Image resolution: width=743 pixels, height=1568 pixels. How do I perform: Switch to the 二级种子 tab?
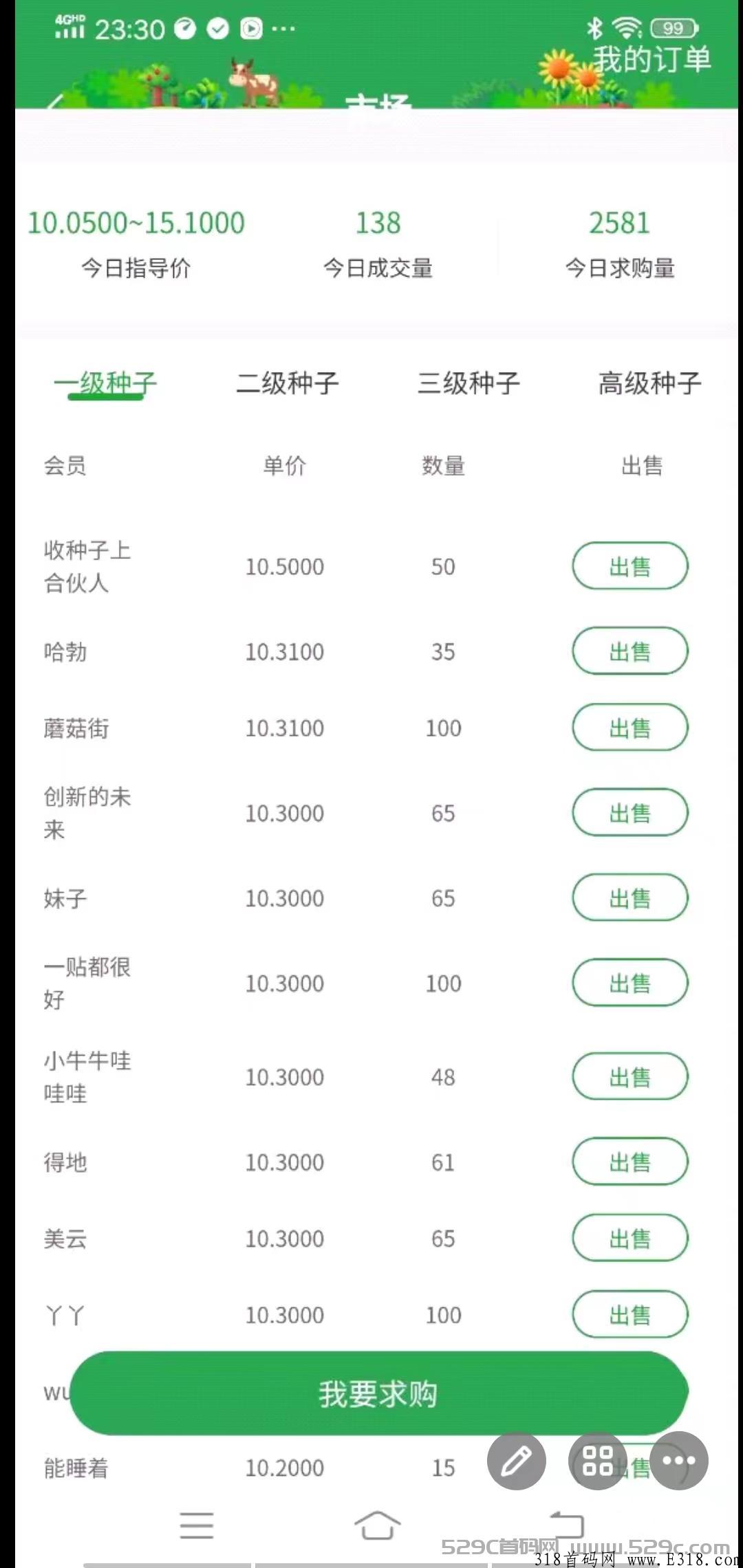click(x=288, y=383)
